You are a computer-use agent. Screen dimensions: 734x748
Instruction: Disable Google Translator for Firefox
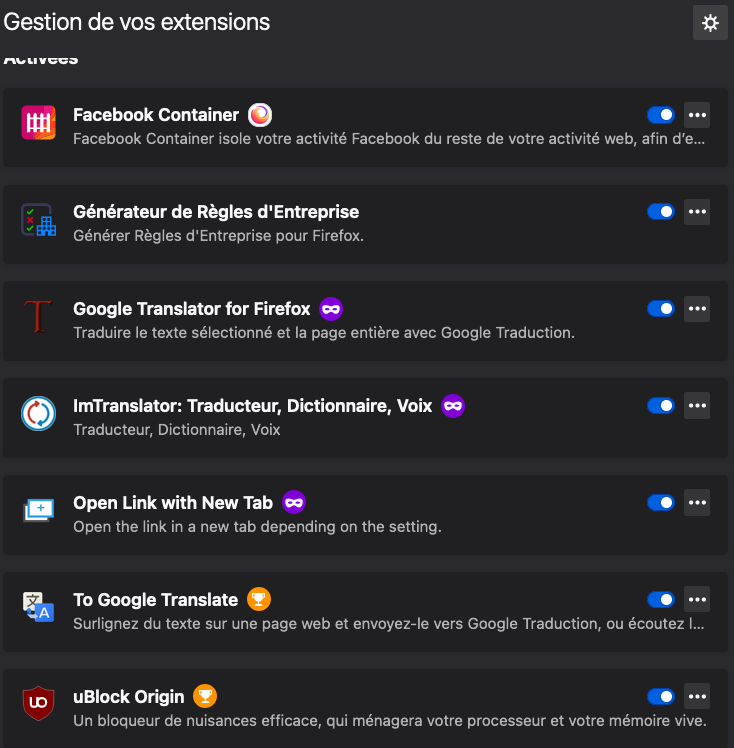tap(661, 309)
